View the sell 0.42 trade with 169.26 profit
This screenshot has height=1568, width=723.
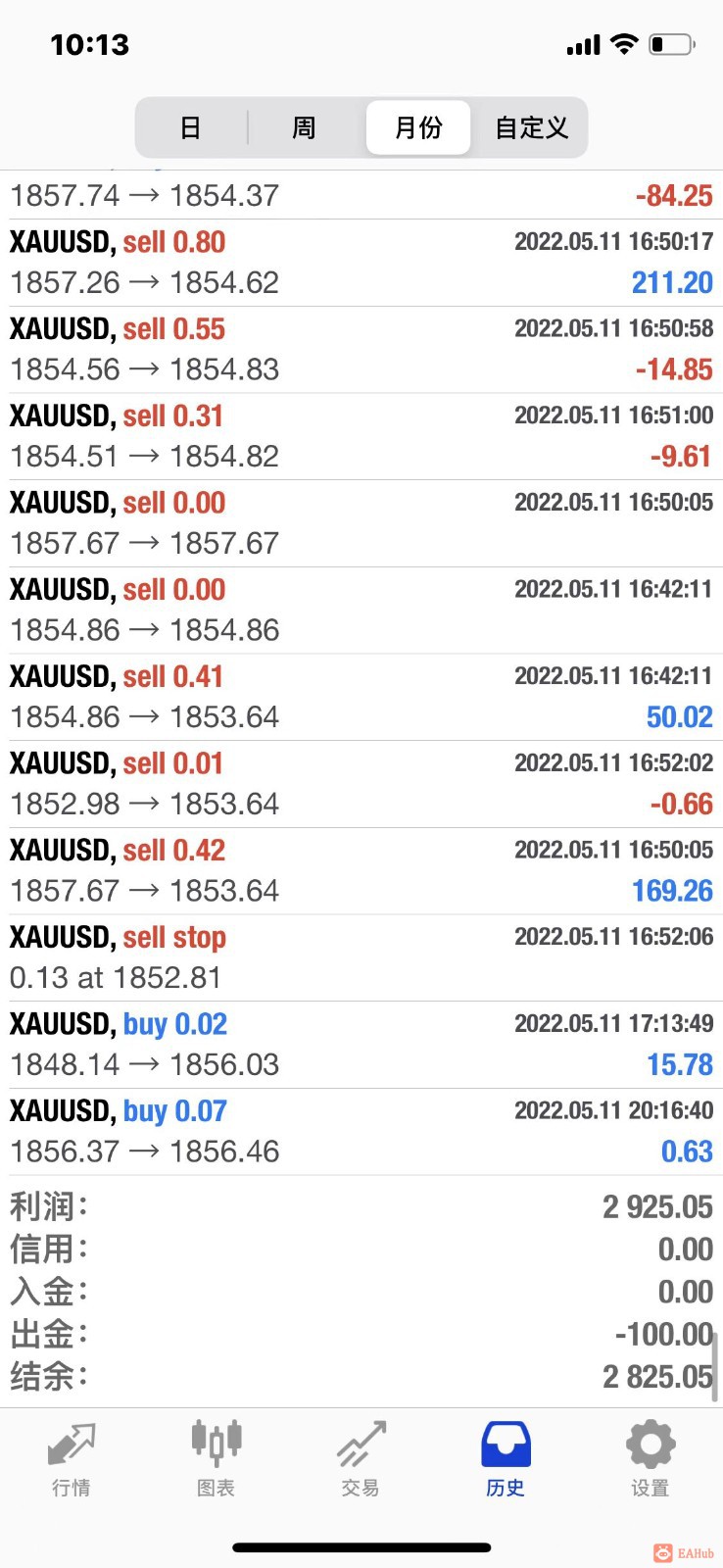click(x=361, y=870)
